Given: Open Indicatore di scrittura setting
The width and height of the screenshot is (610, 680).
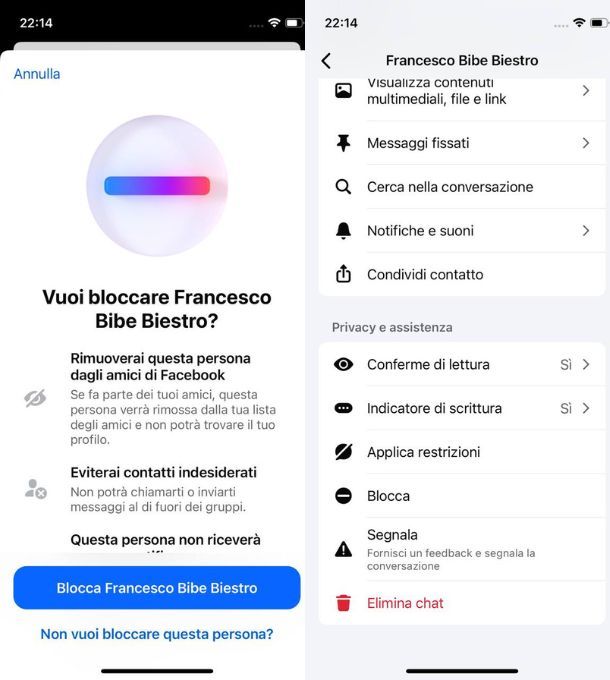Looking at the screenshot, I should [462, 409].
